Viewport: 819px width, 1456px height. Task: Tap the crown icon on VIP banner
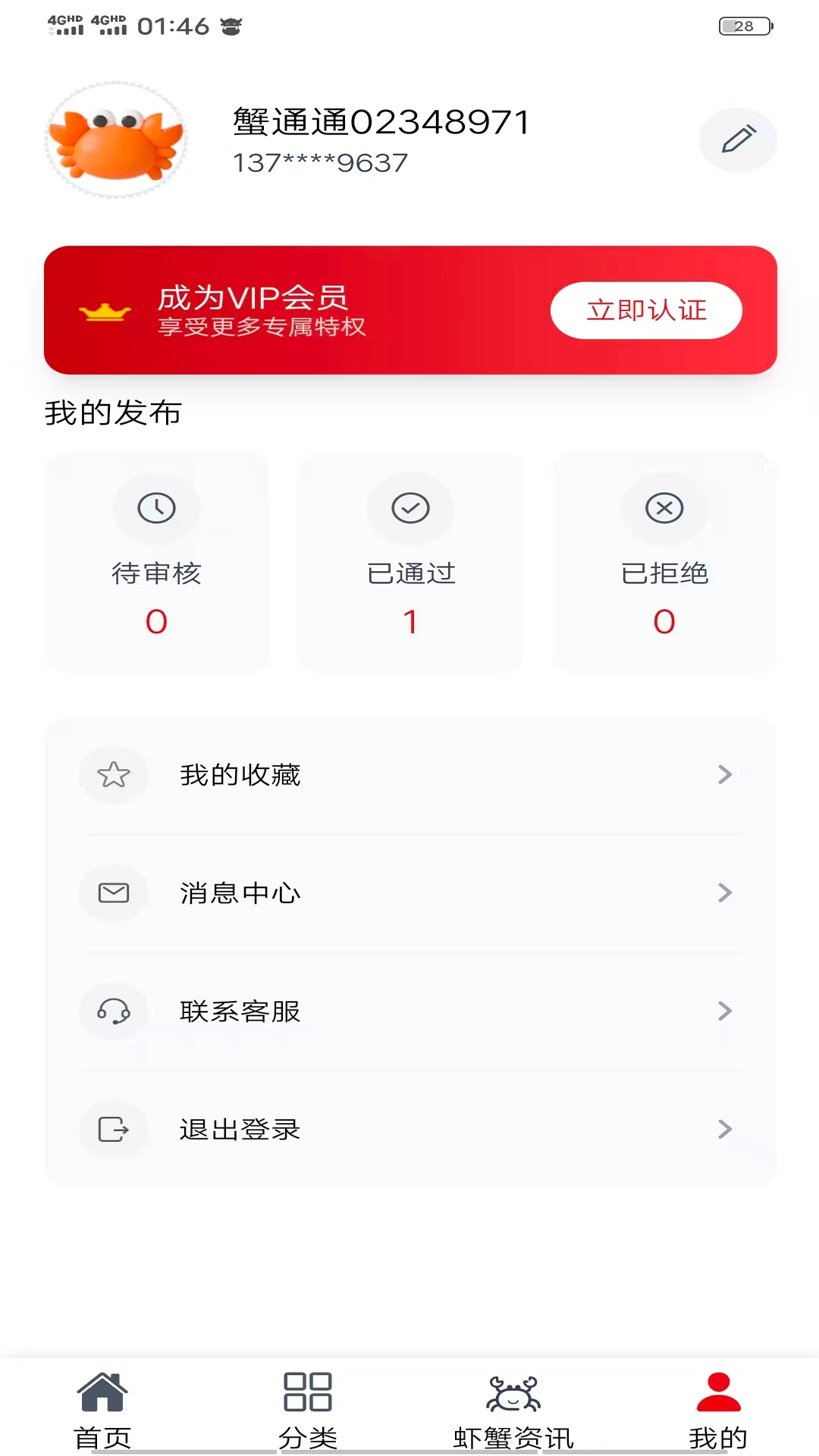(106, 309)
